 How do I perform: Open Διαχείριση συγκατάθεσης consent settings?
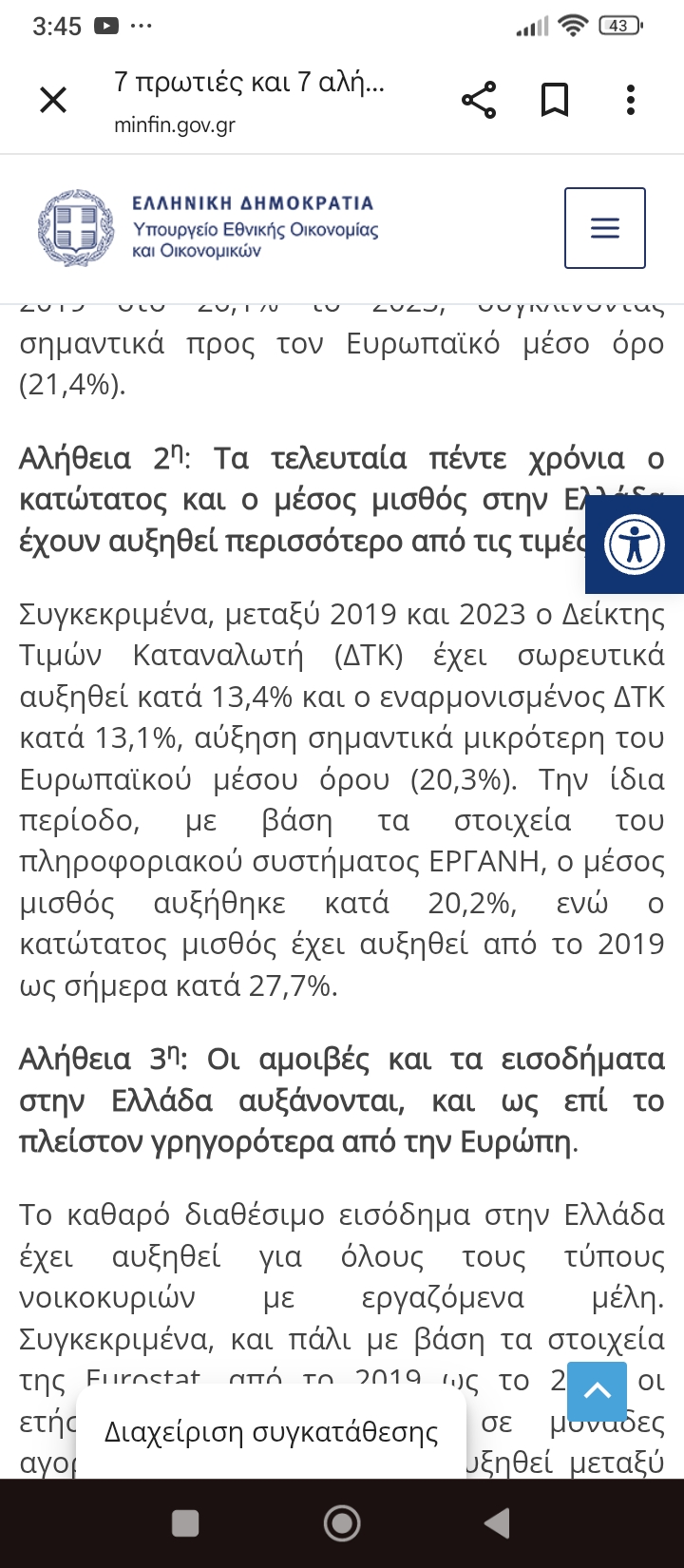click(x=271, y=1432)
